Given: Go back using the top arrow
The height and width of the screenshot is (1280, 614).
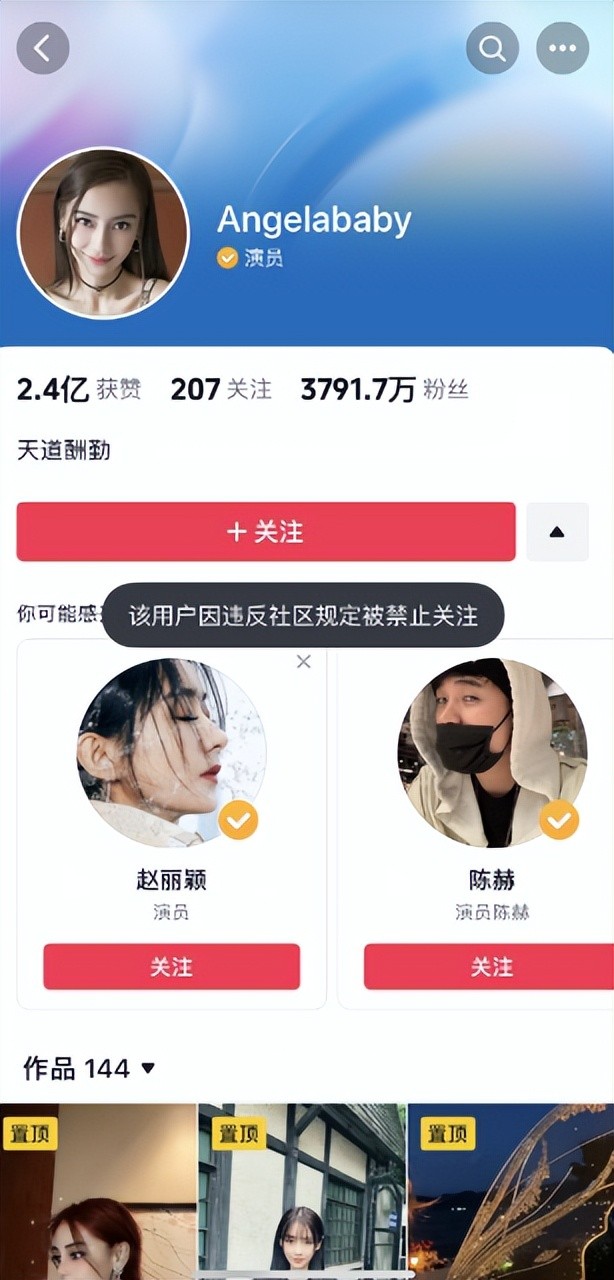Looking at the screenshot, I should 43,48.
